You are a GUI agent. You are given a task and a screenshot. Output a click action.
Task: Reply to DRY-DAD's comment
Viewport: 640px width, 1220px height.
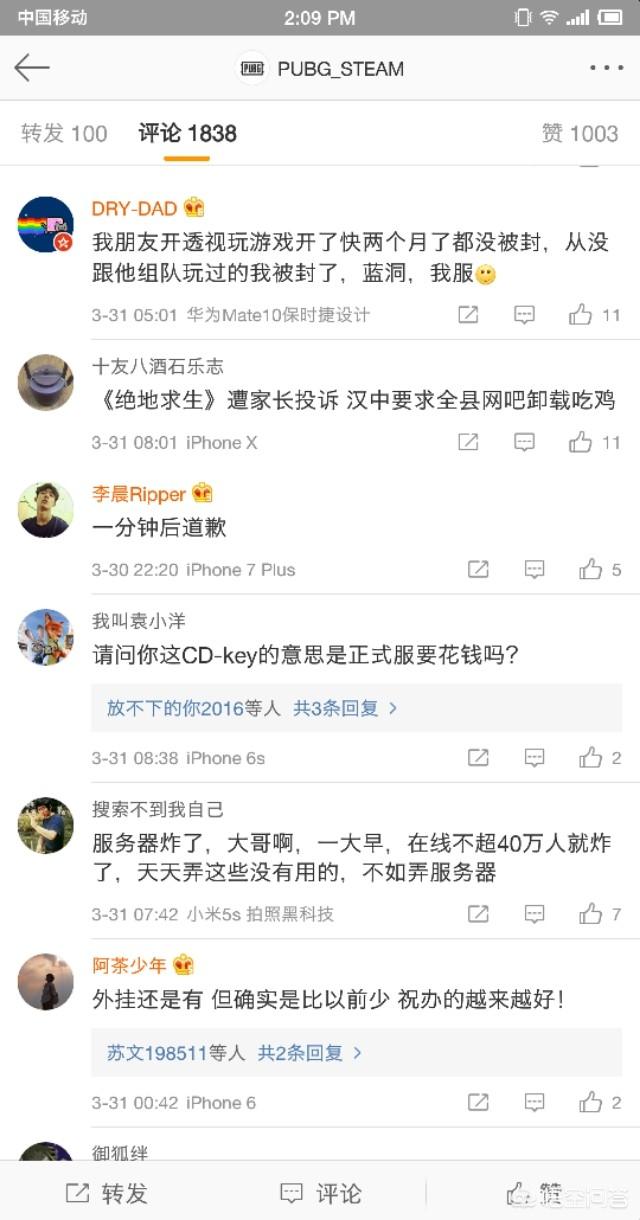pyautogui.click(x=525, y=315)
